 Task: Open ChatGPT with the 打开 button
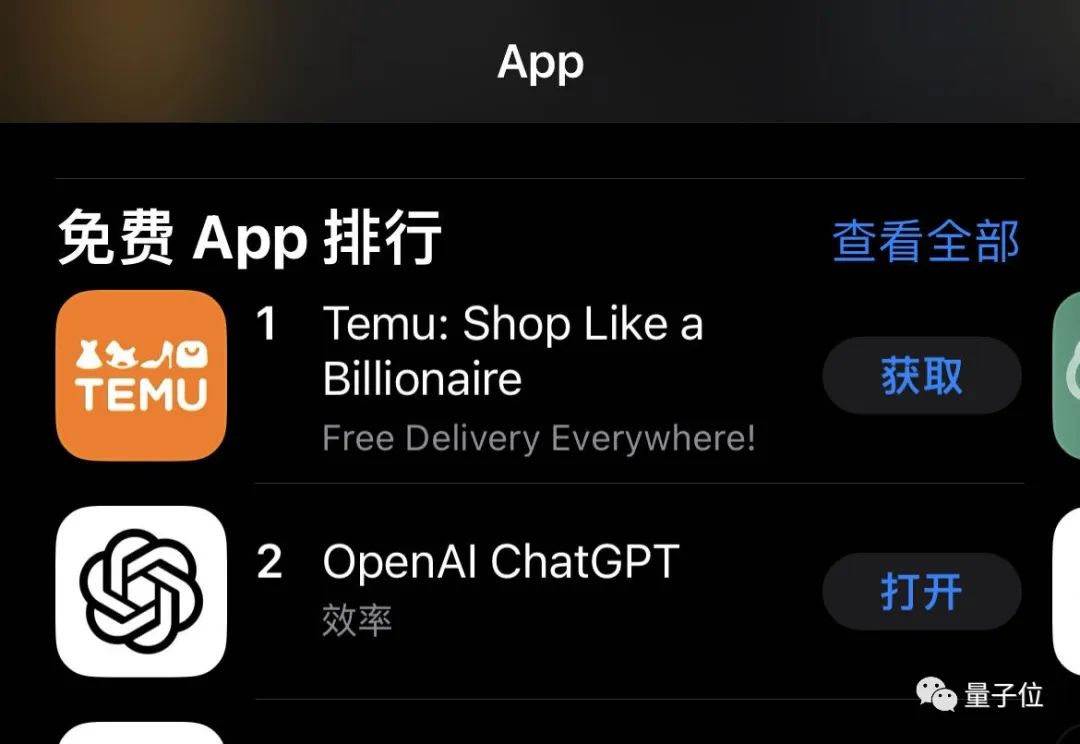pyautogui.click(x=921, y=591)
